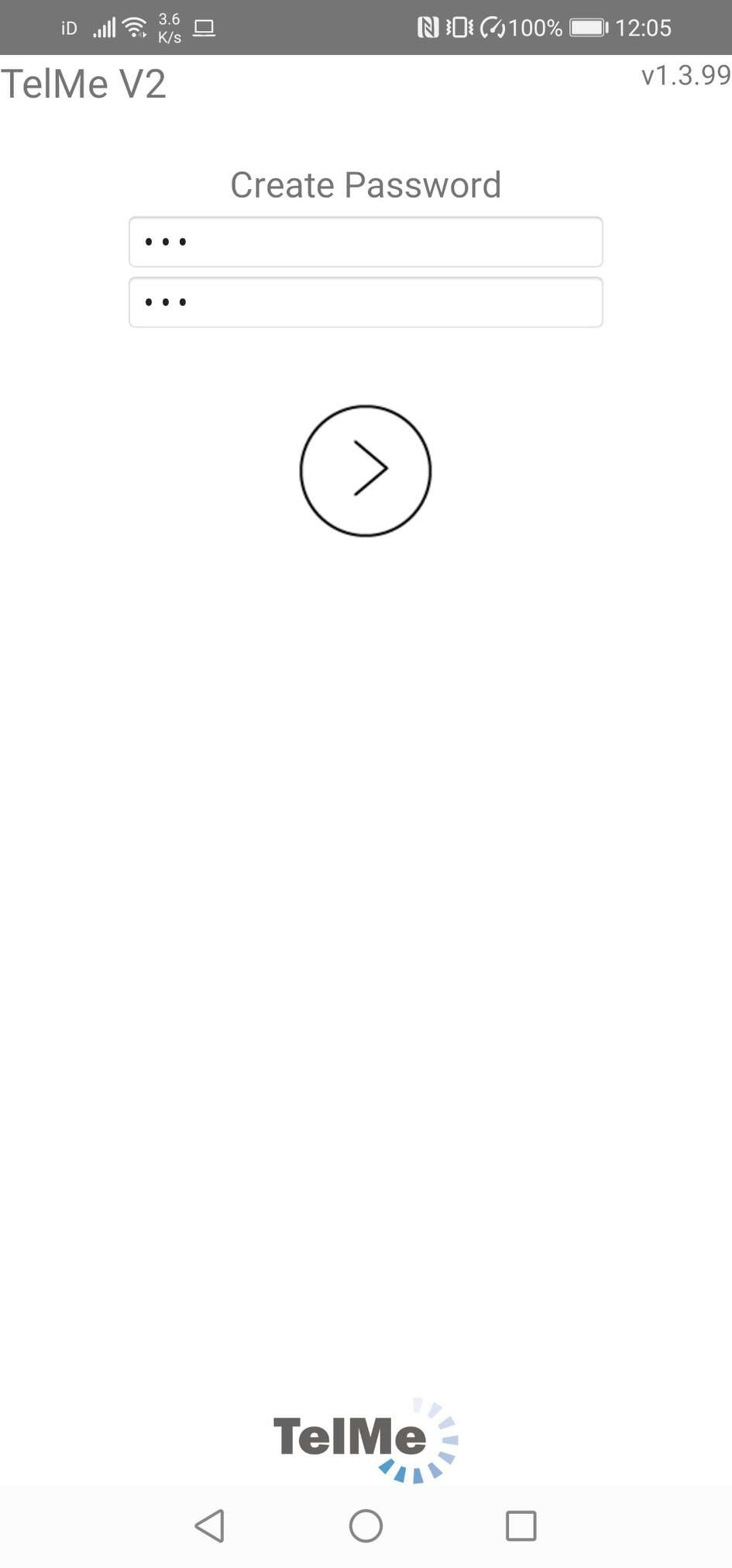Continue with the circular arrow button

pyautogui.click(x=365, y=470)
